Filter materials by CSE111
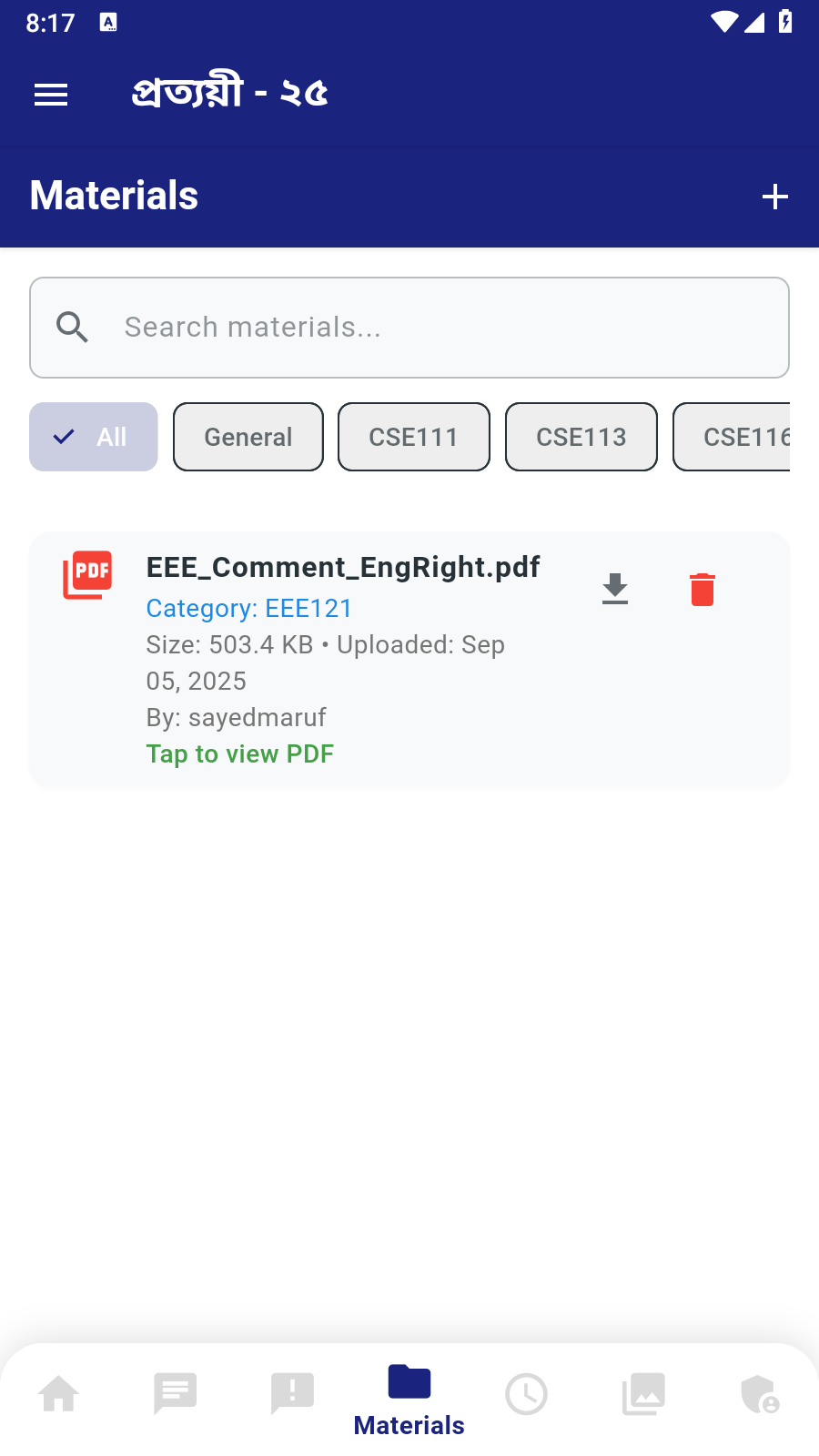Image resolution: width=819 pixels, height=1456 pixels. click(x=414, y=437)
